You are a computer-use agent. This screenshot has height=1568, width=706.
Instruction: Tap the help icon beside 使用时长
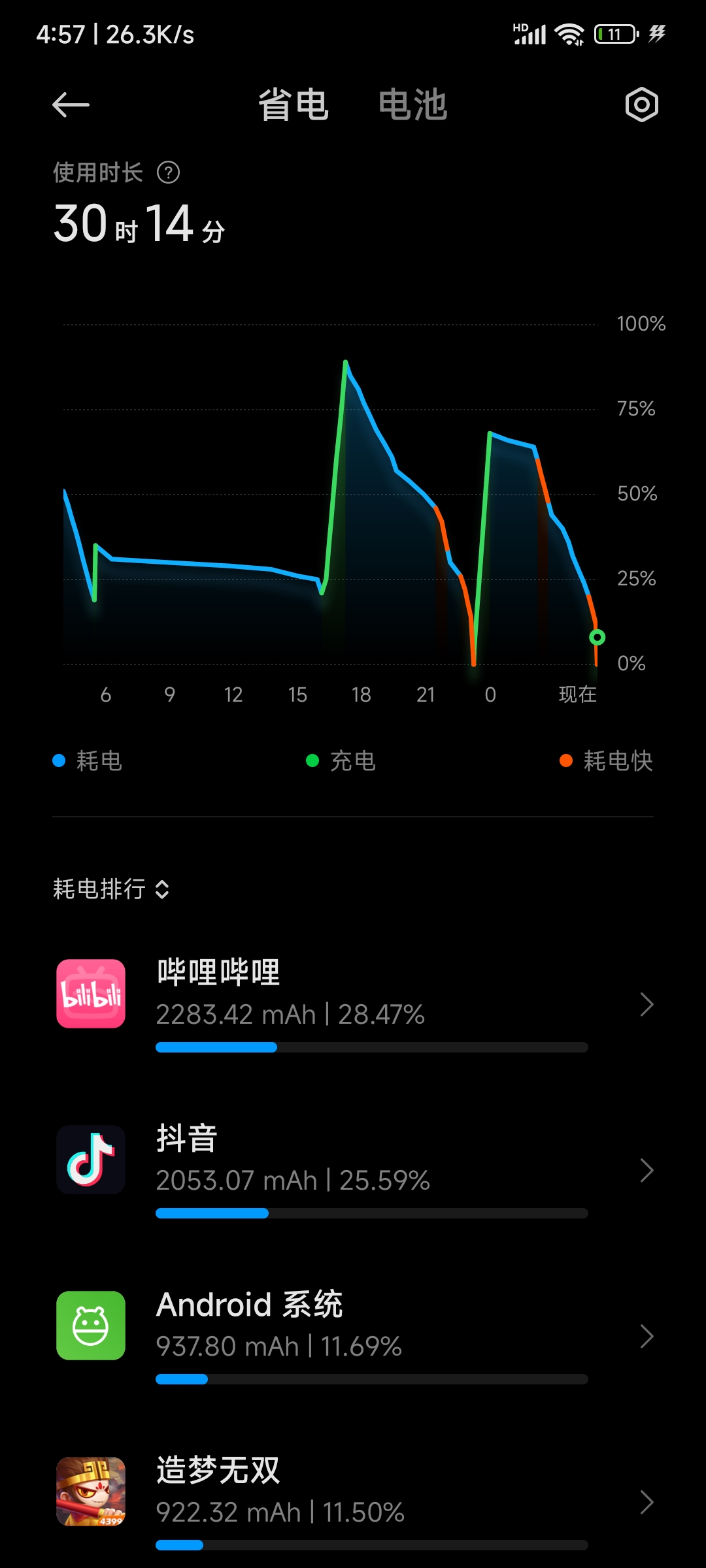[x=168, y=172]
